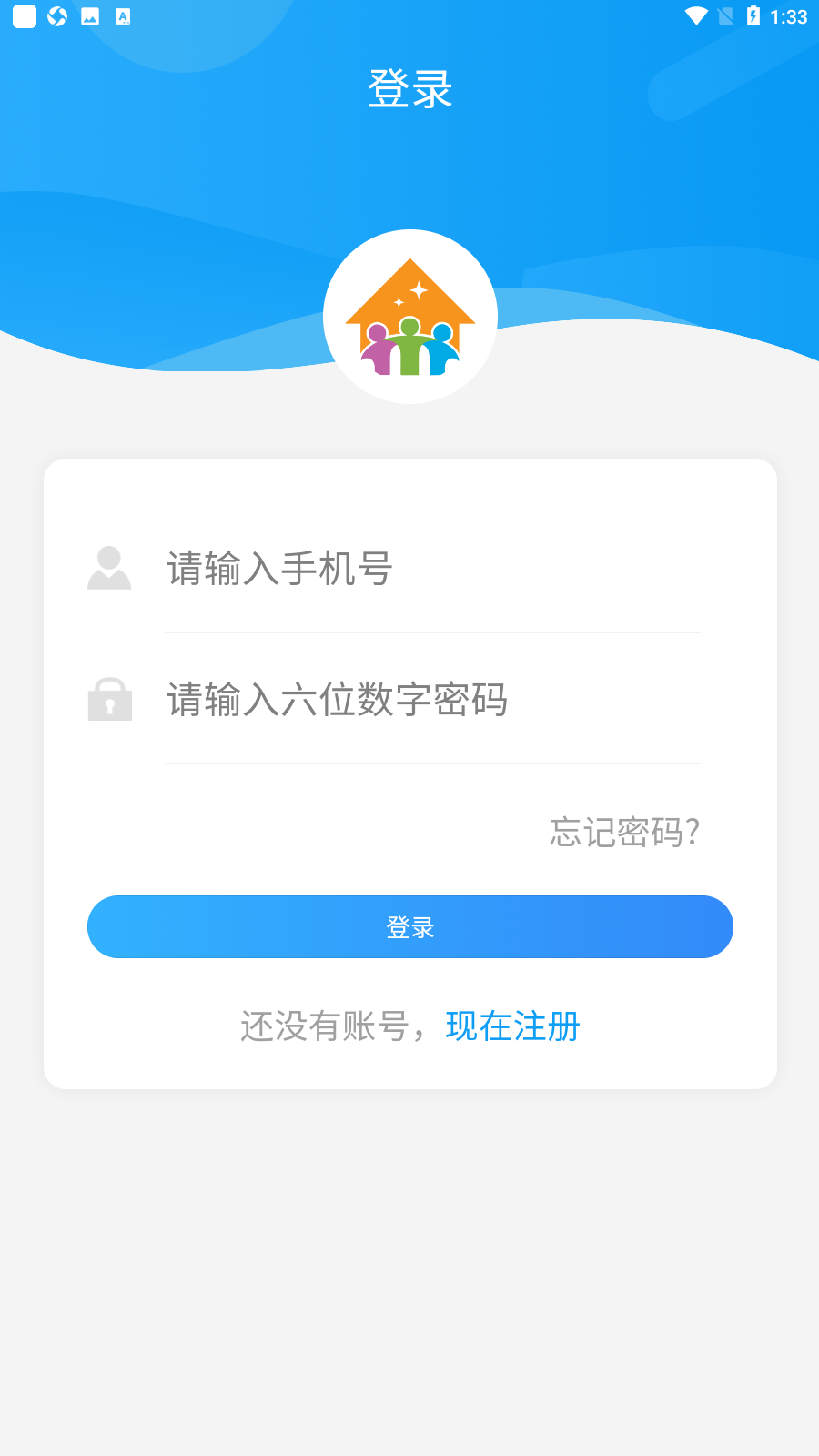Click the person icon beside the phone field
This screenshot has height=1456, width=819.
(109, 569)
